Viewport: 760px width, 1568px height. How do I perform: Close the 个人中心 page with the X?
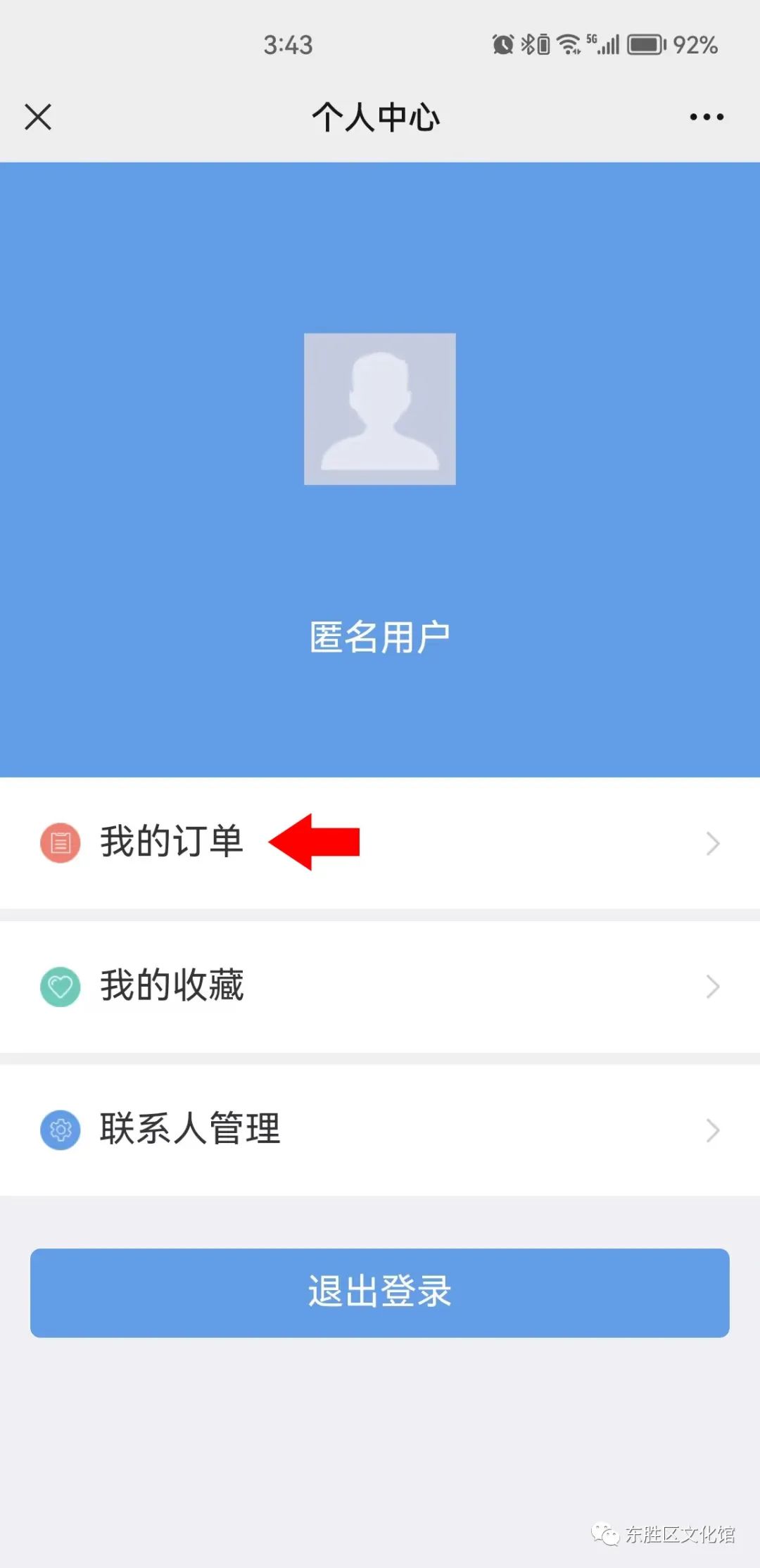pyautogui.click(x=38, y=116)
